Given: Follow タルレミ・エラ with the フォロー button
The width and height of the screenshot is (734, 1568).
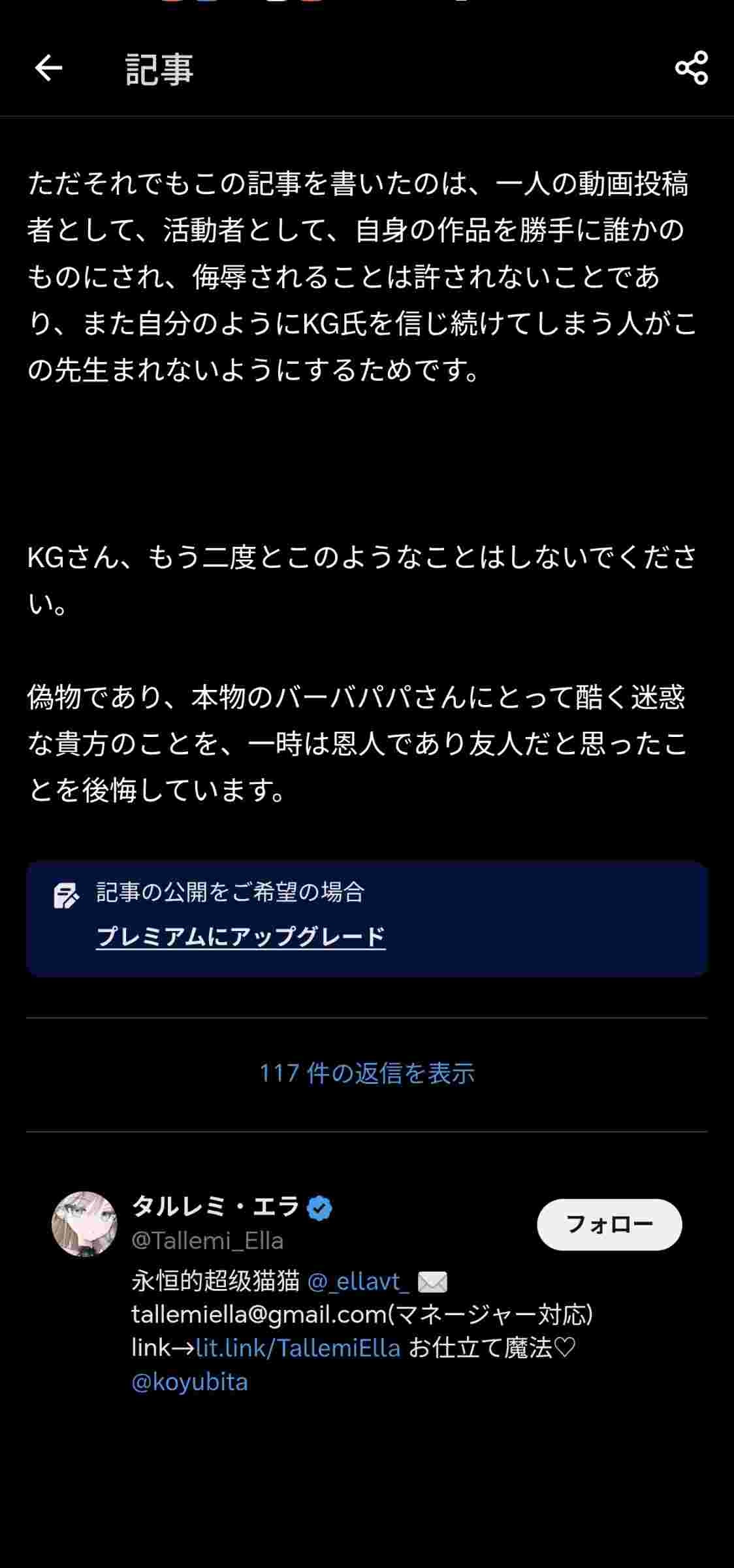Looking at the screenshot, I should pos(609,1224).
